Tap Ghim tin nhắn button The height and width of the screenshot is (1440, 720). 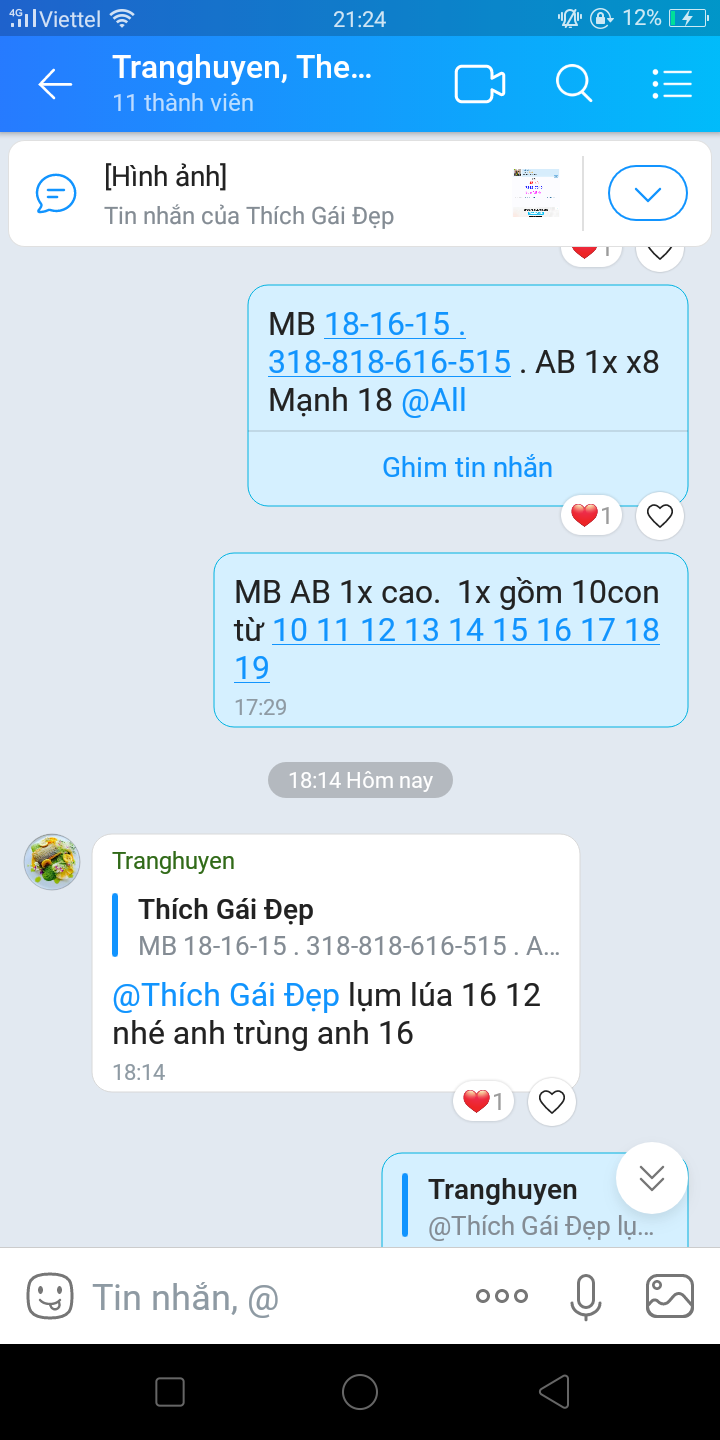[467, 467]
